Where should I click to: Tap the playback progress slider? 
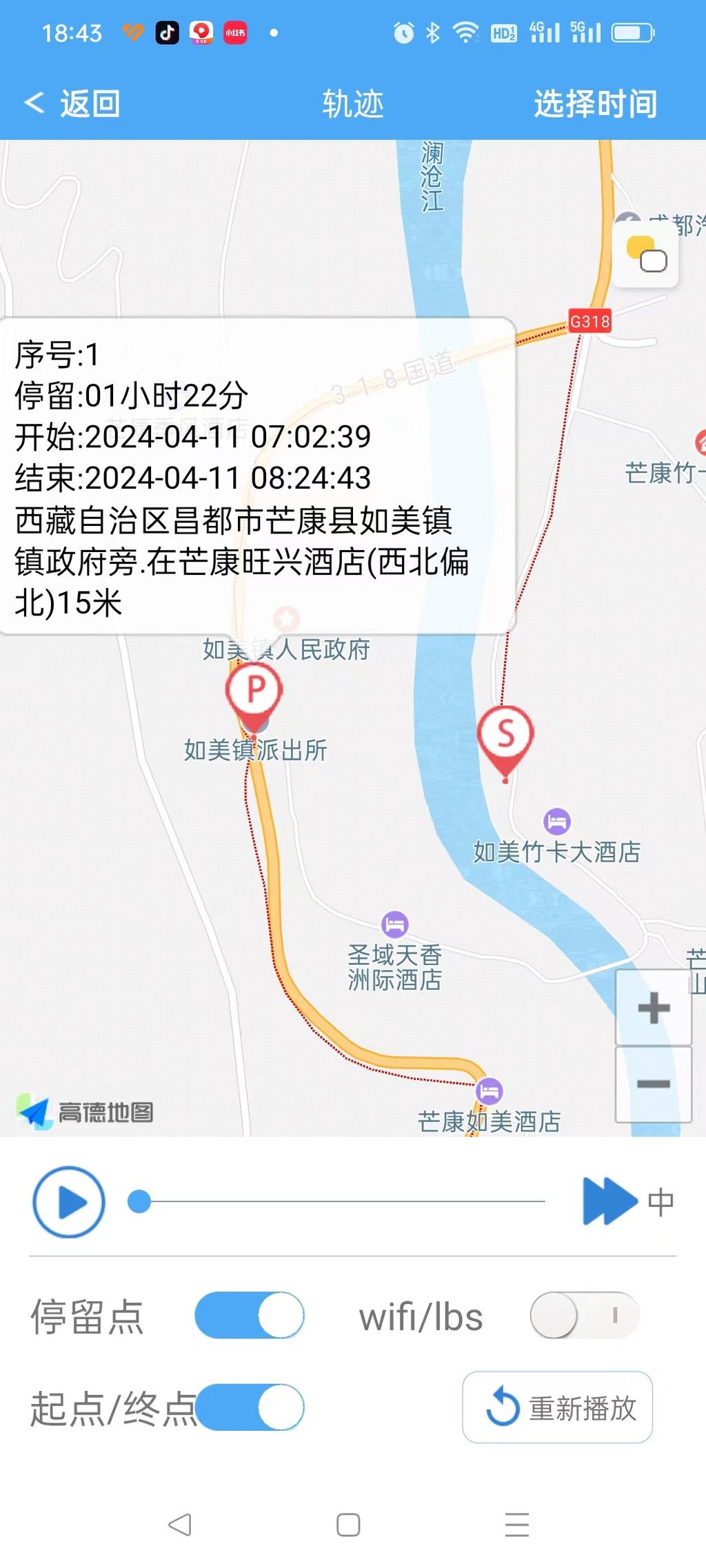tap(336, 1201)
